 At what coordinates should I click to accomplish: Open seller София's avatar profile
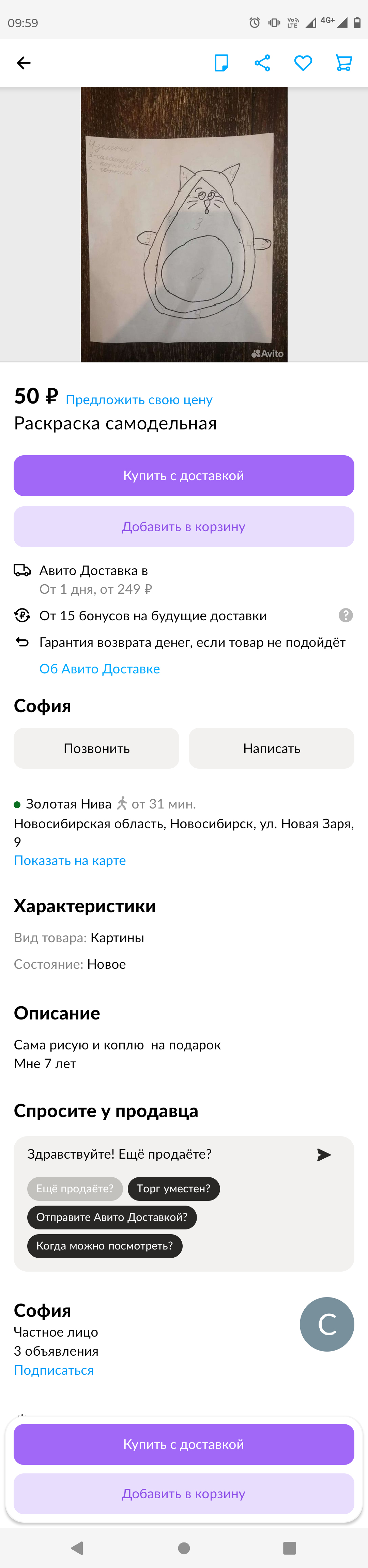(x=326, y=1324)
